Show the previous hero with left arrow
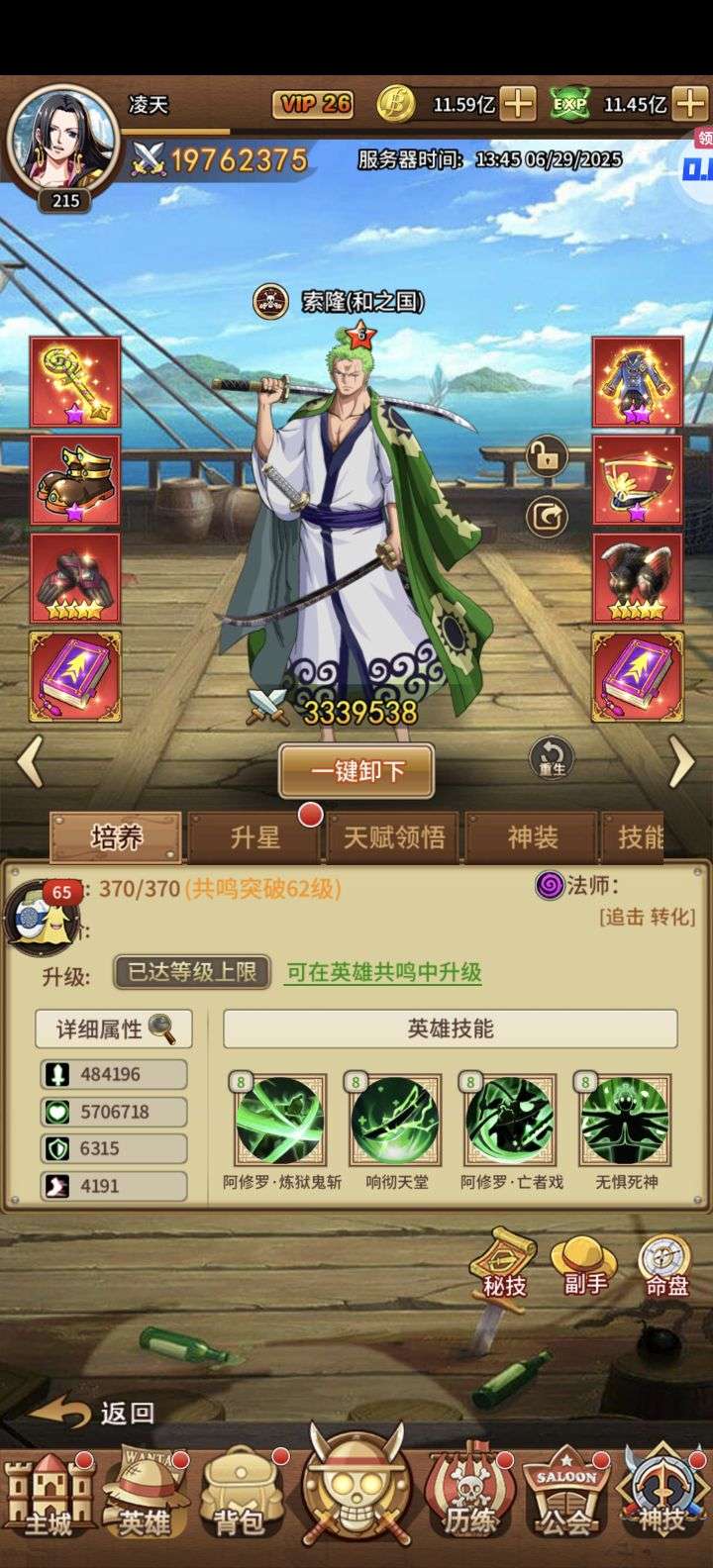This screenshot has width=713, height=1568. (30, 761)
